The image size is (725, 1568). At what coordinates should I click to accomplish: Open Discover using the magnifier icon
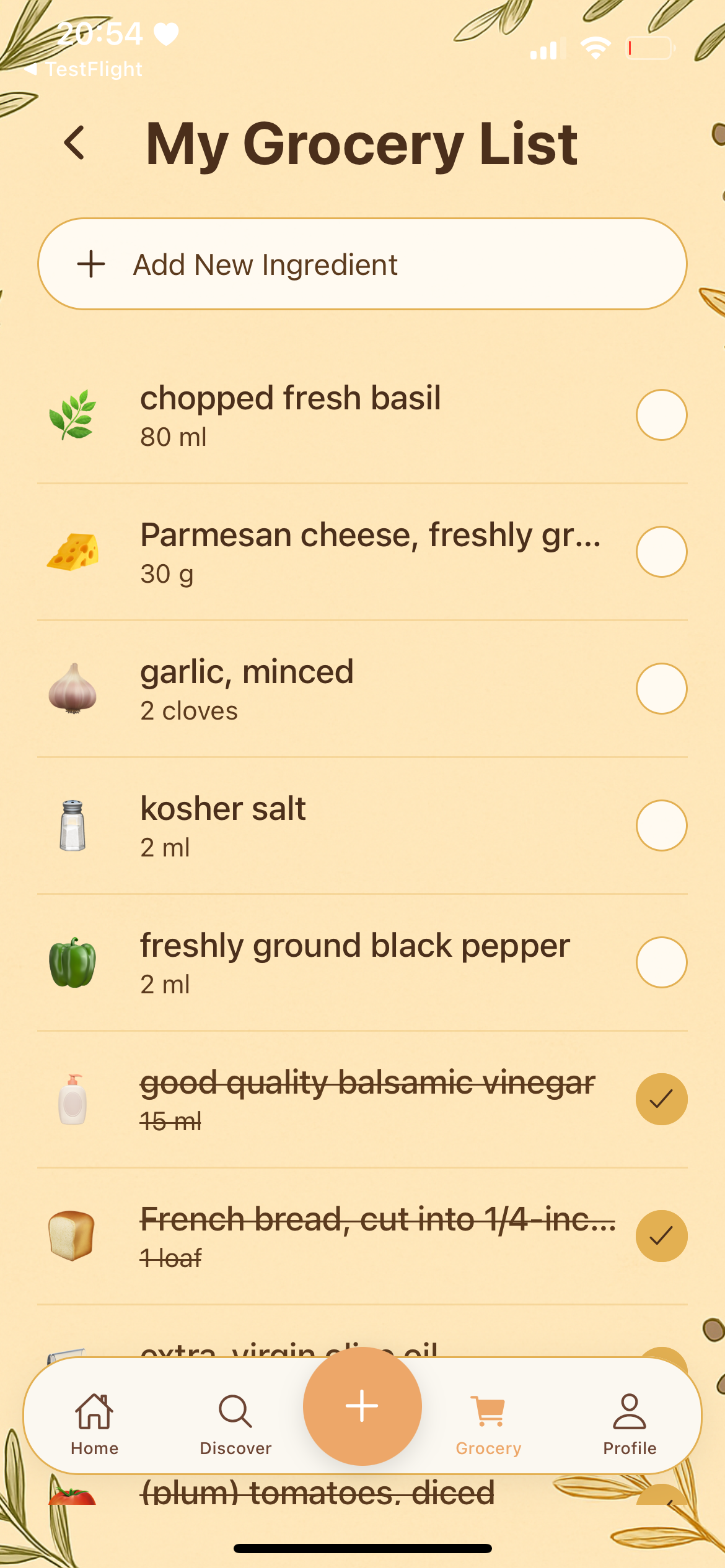pos(235,1418)
